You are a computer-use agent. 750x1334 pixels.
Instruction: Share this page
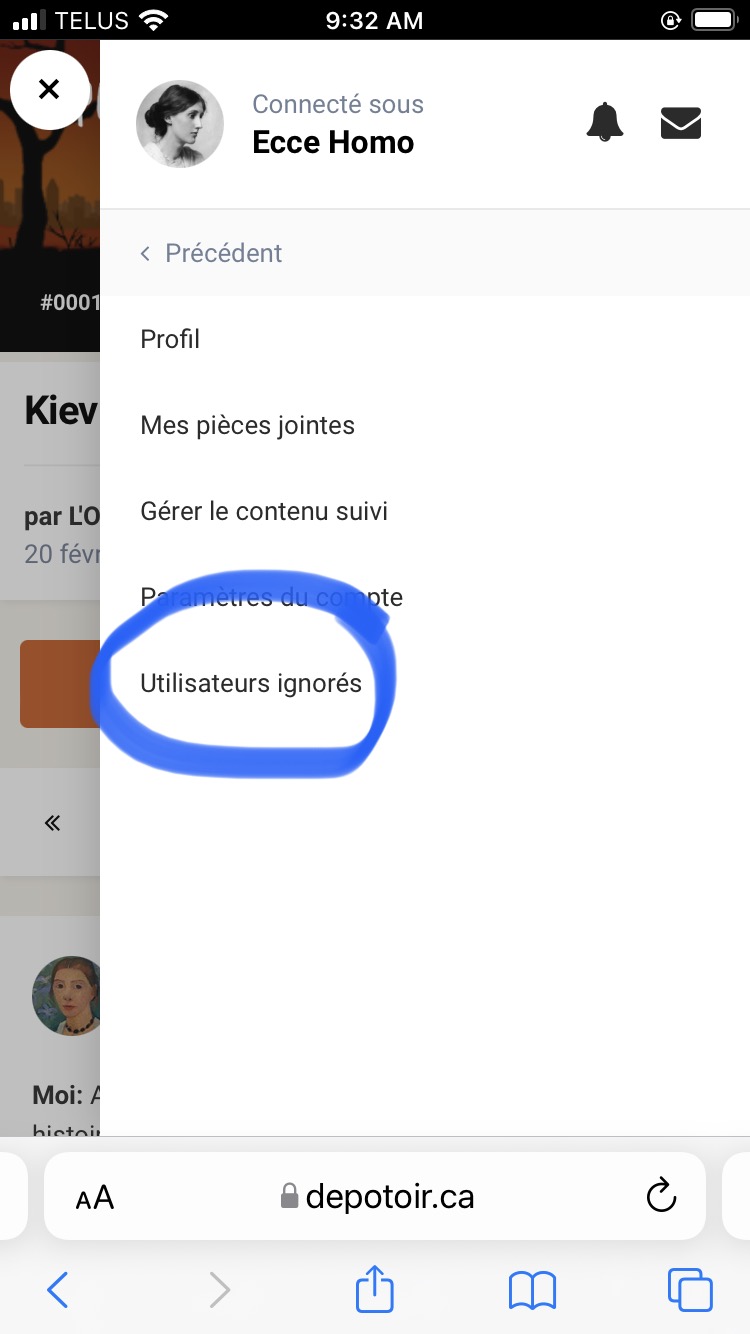(x=375, y=1289)
